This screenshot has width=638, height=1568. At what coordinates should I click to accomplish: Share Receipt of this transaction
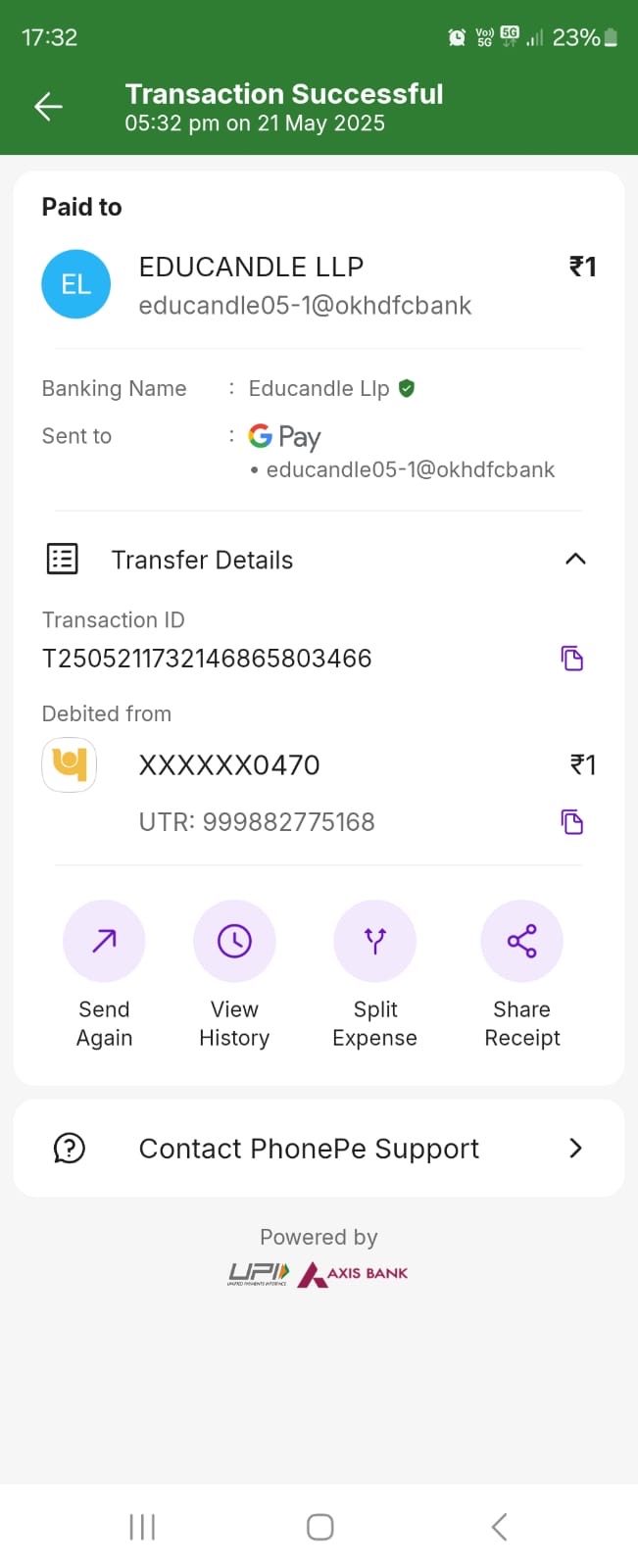[x=521, y=942]
